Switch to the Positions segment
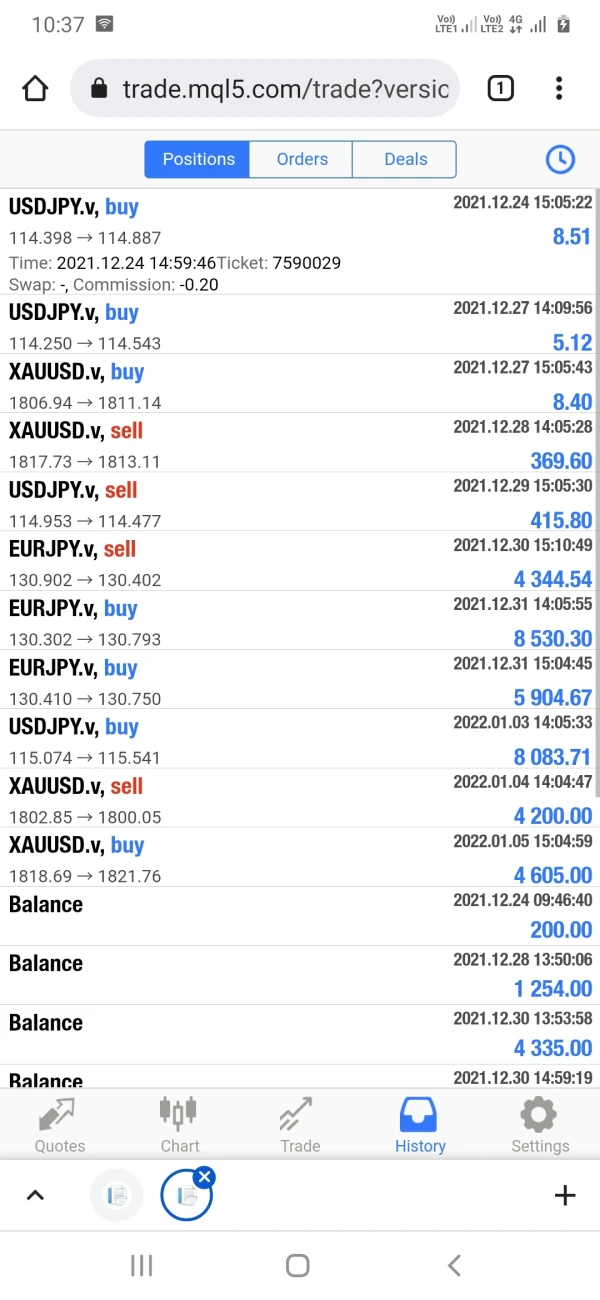Screen dimensions: 600x1300 coord(198,159)
